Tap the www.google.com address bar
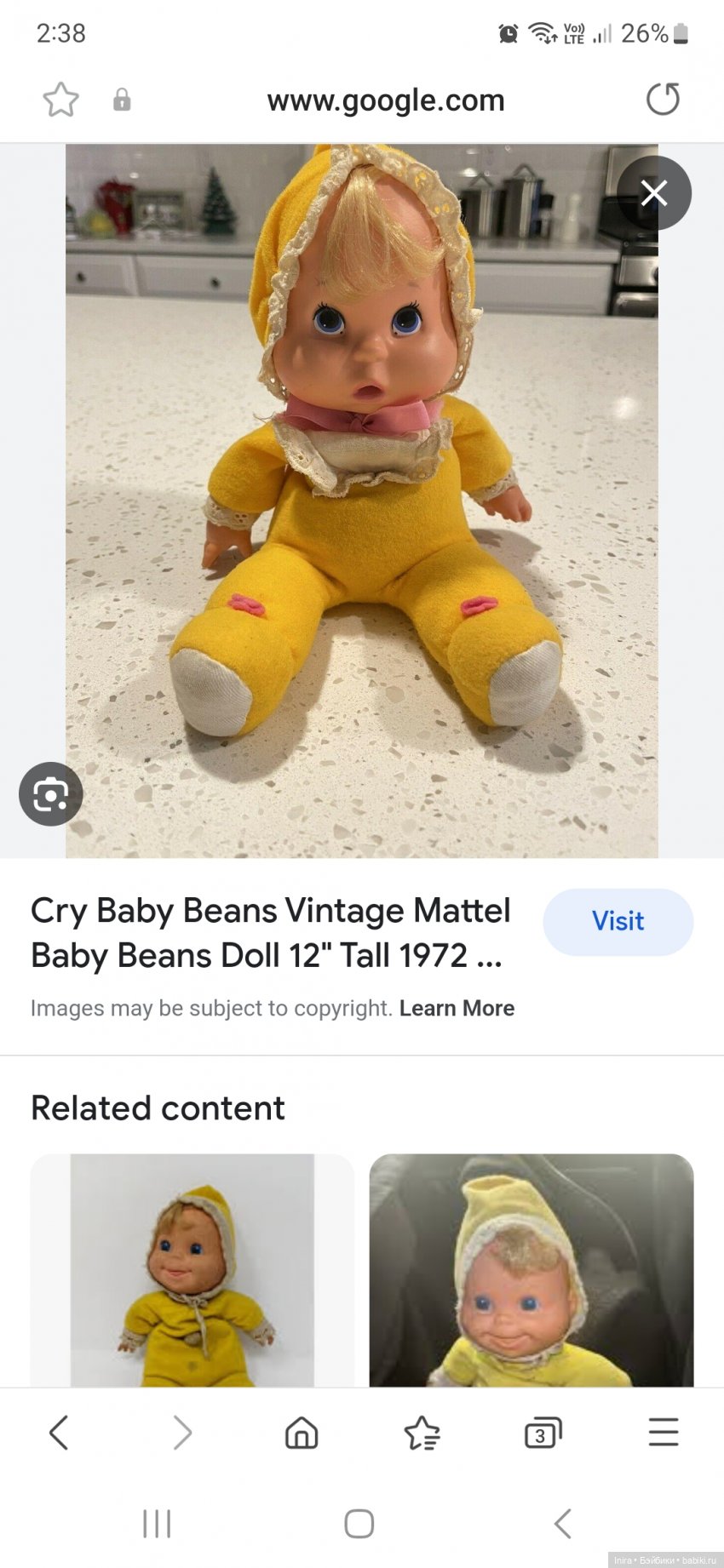The height and width of the screenshot is (1568, 724). (x=385, y=100)
